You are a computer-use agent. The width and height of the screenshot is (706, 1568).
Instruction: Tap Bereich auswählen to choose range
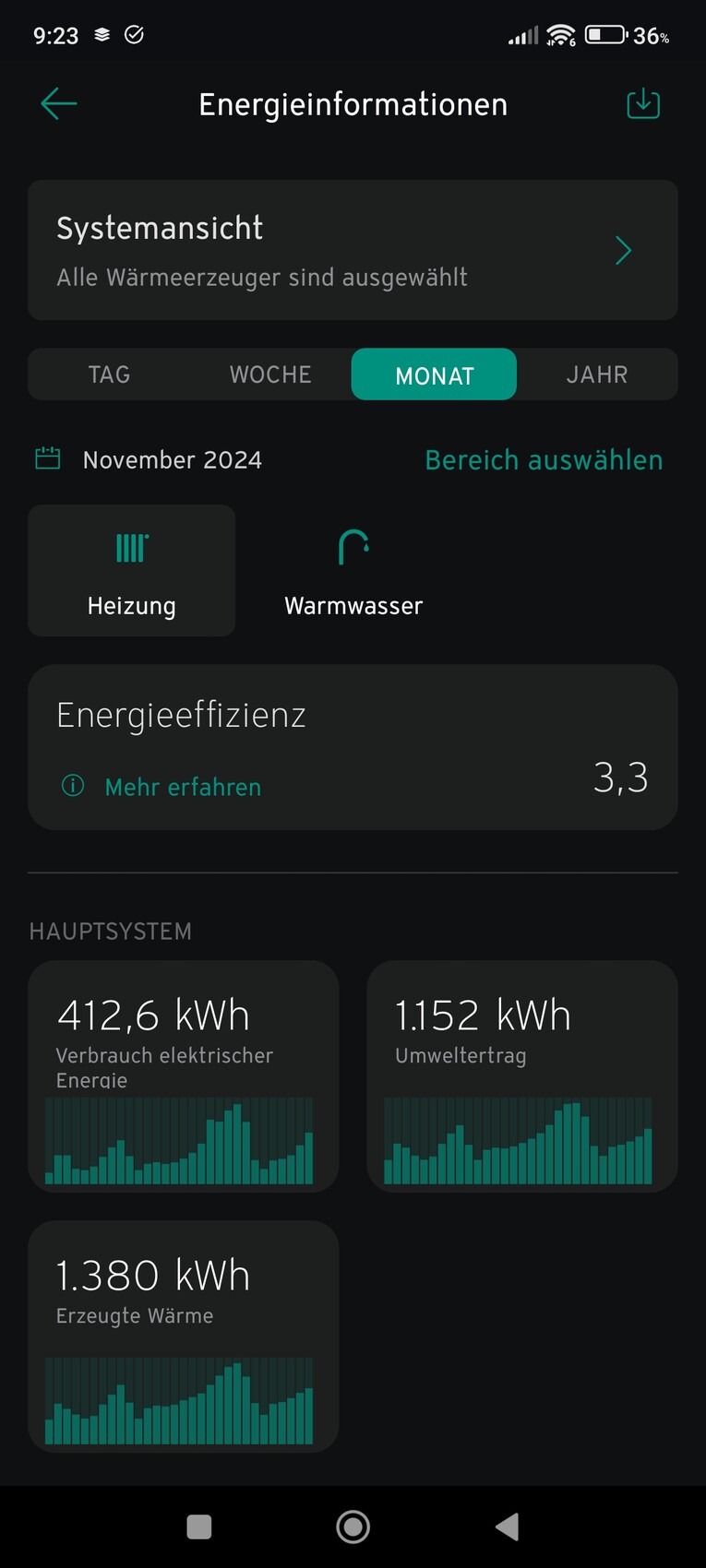tap(544, 459)
